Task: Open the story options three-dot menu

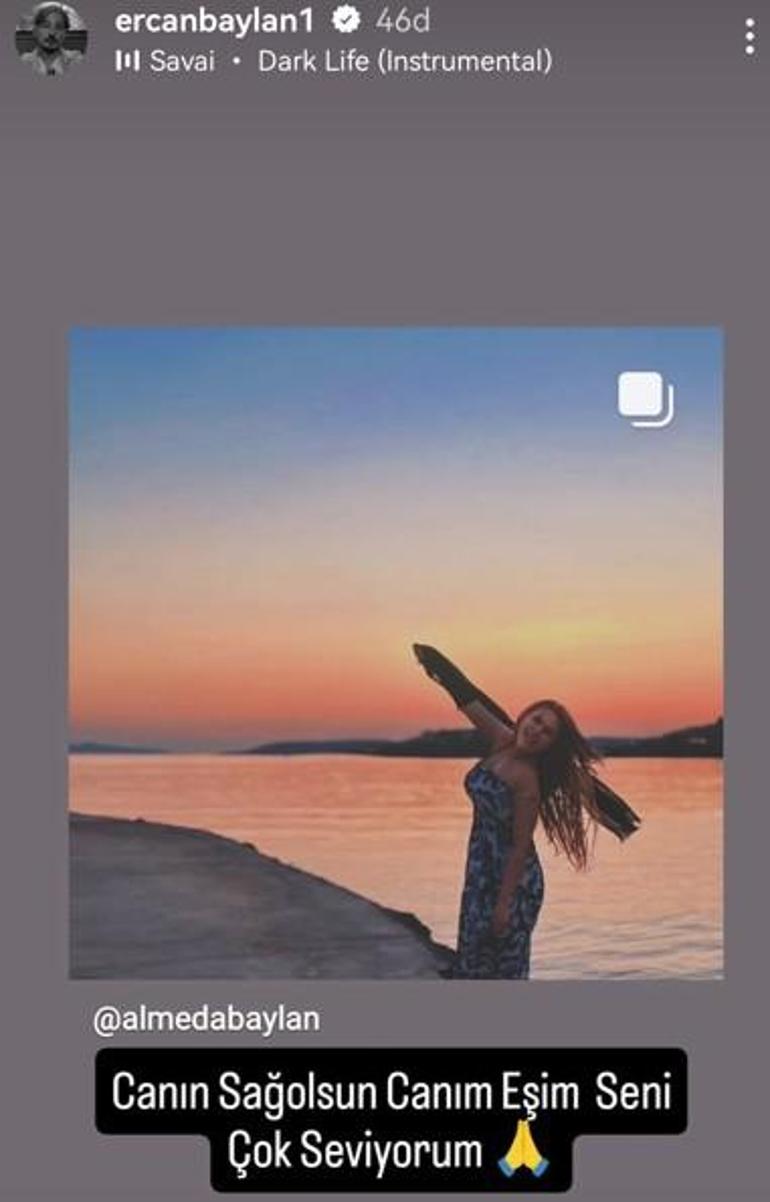Action: click(749, 37)
